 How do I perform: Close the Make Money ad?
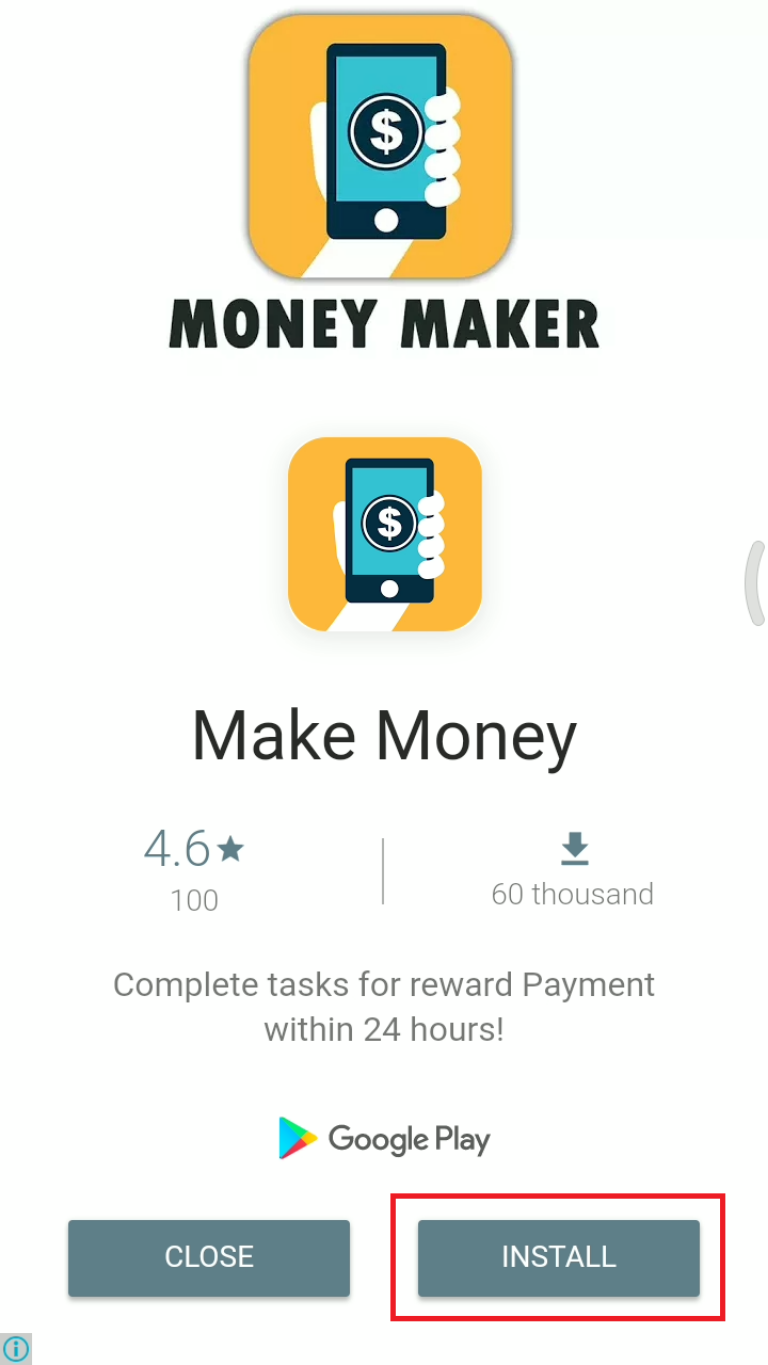(x=209, y=1257)
